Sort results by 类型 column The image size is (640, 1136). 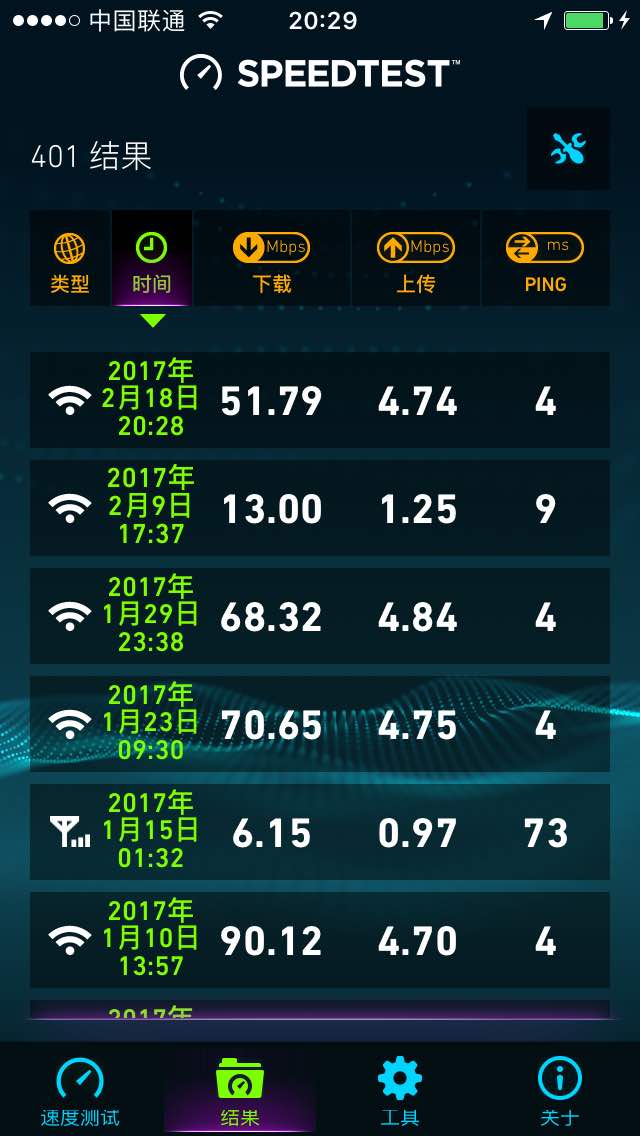pos(70,260)
